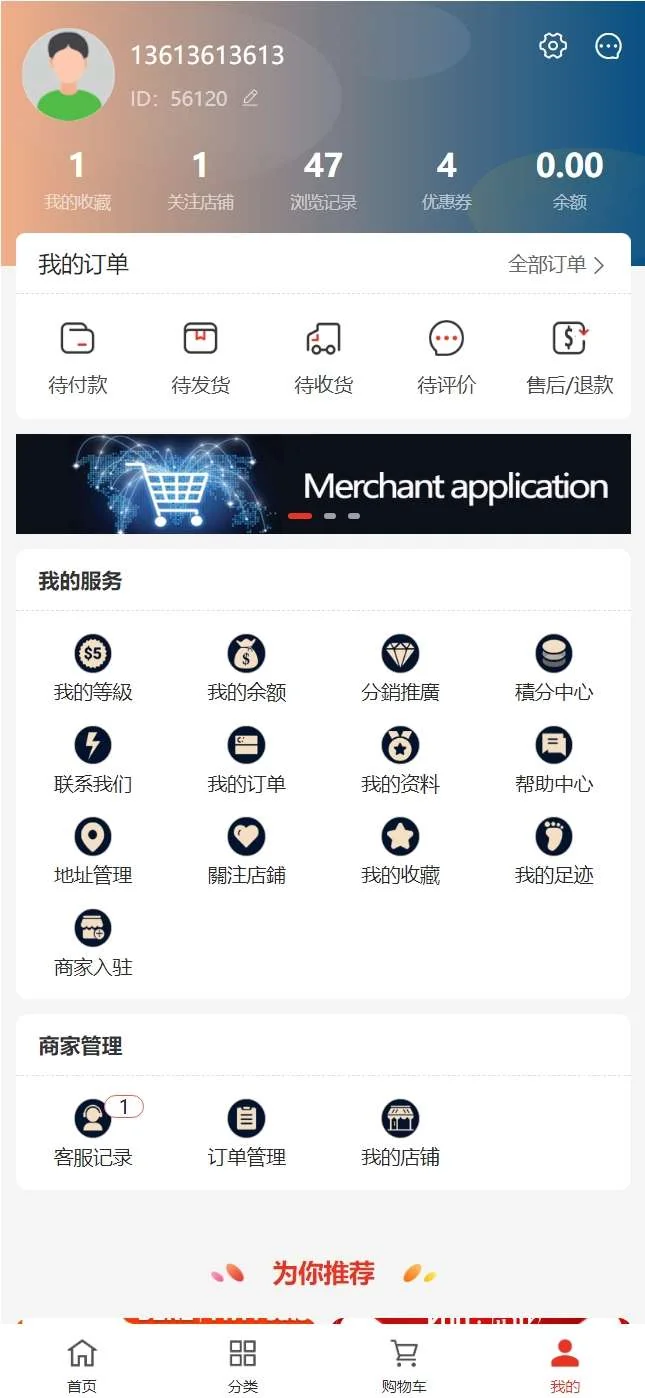Check 待收货 orders awaiting receipt
This screenshot has width=645, height=1398.
pyautogui.click(x=323, y=357)
